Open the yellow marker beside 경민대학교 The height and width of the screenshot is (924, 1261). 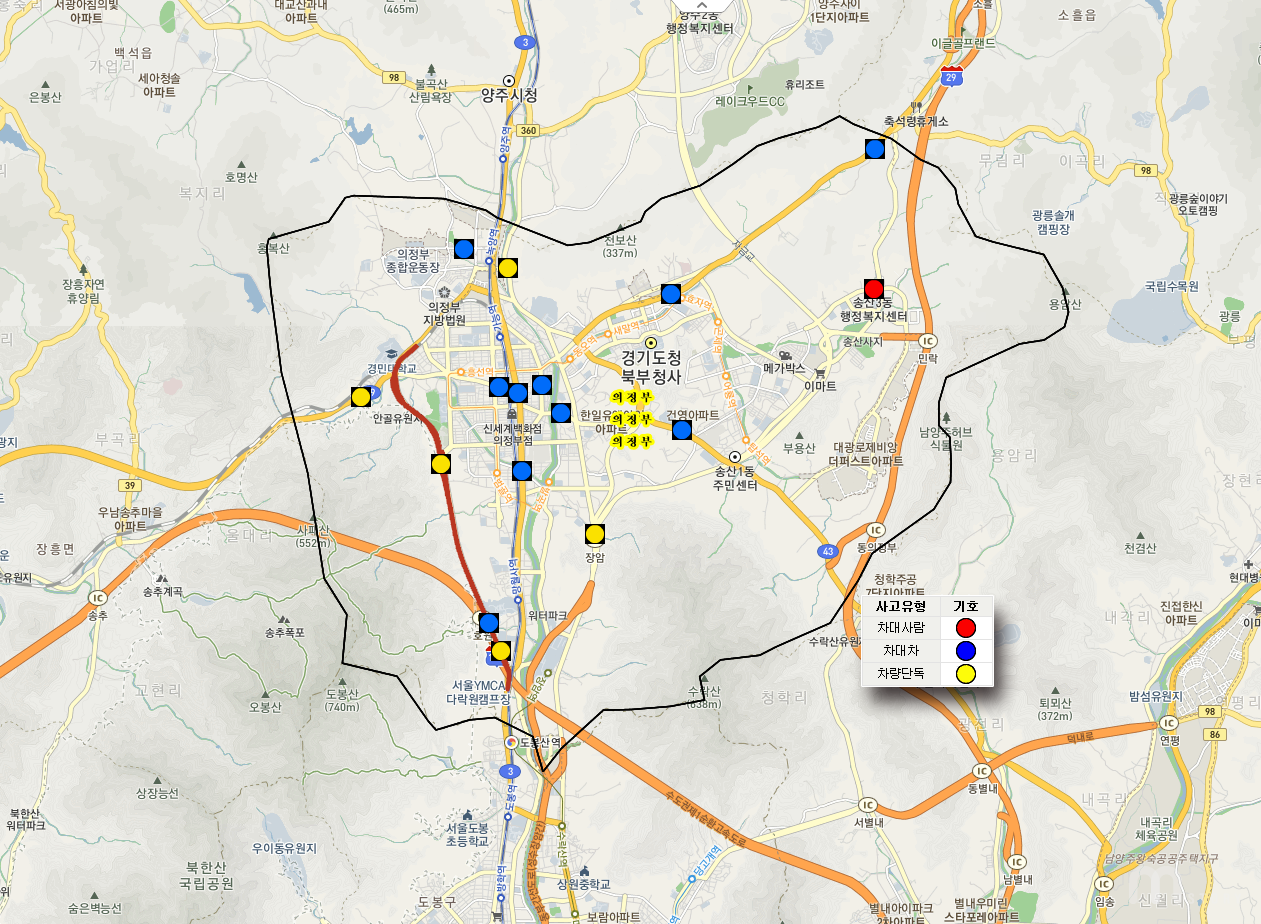[361, 397]
